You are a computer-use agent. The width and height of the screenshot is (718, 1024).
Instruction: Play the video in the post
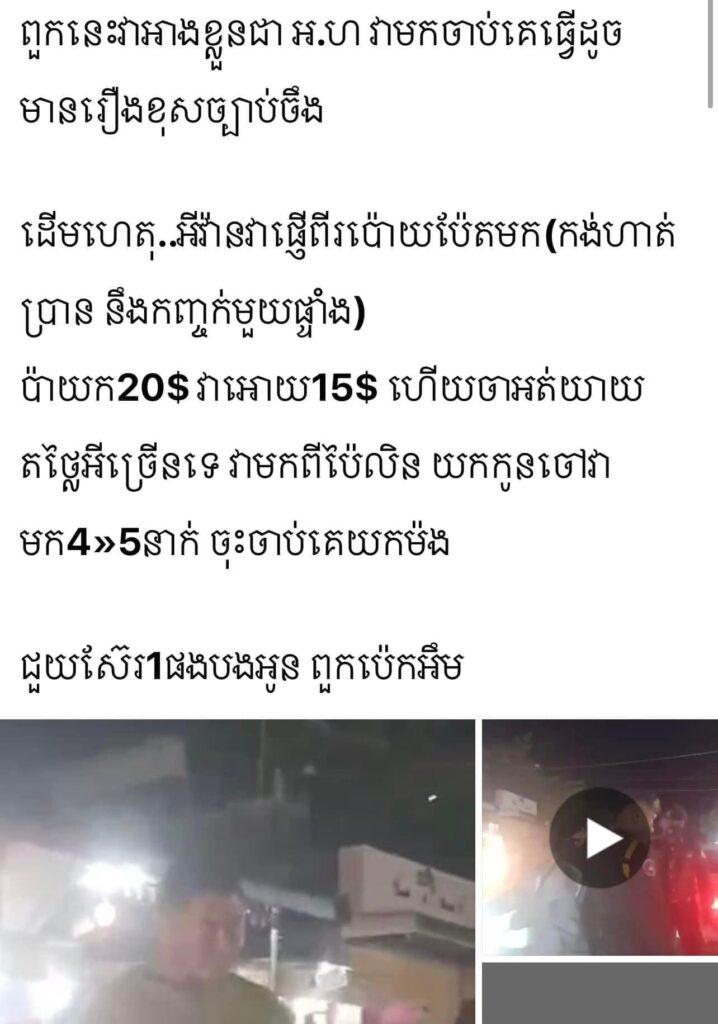[600, 838]
